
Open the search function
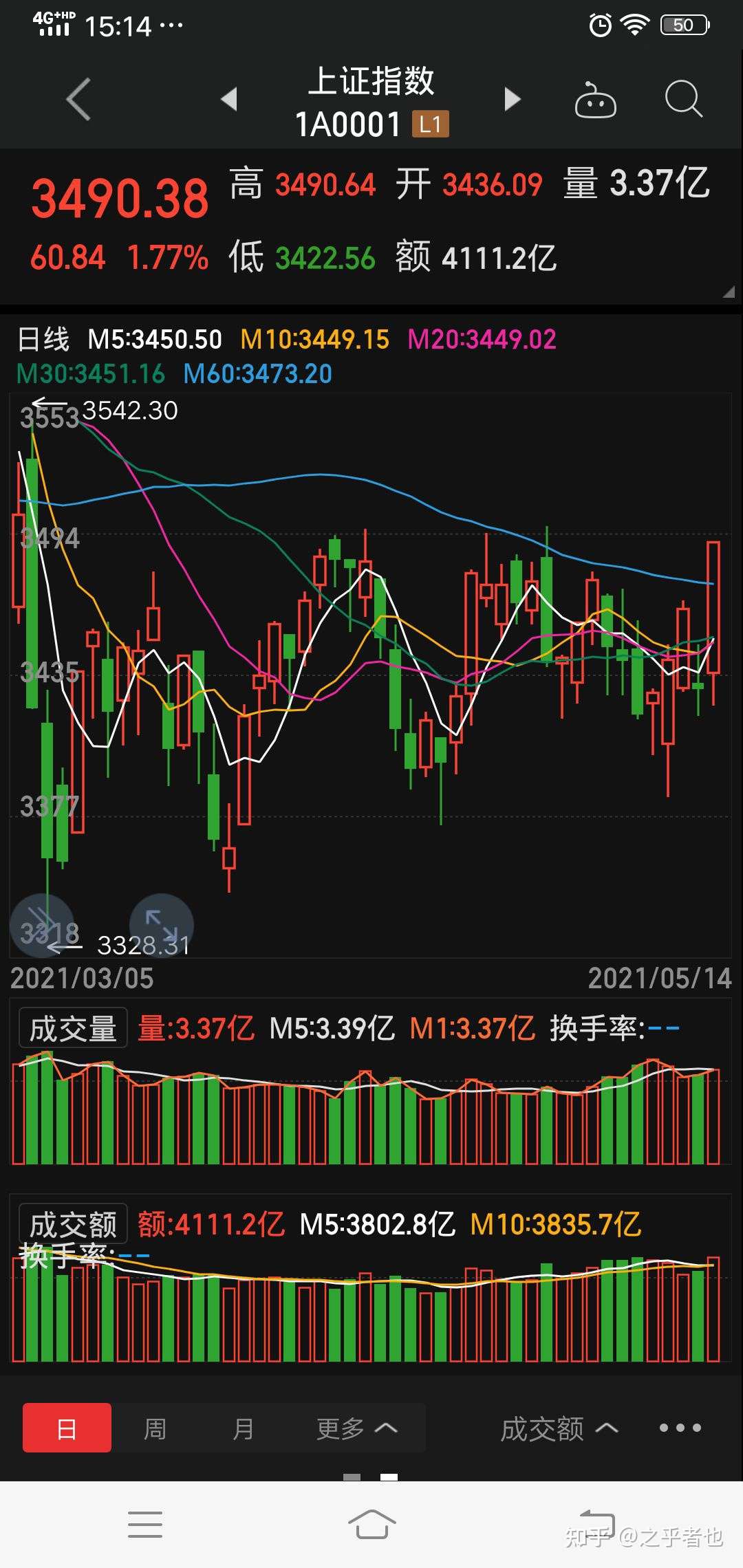683,100
